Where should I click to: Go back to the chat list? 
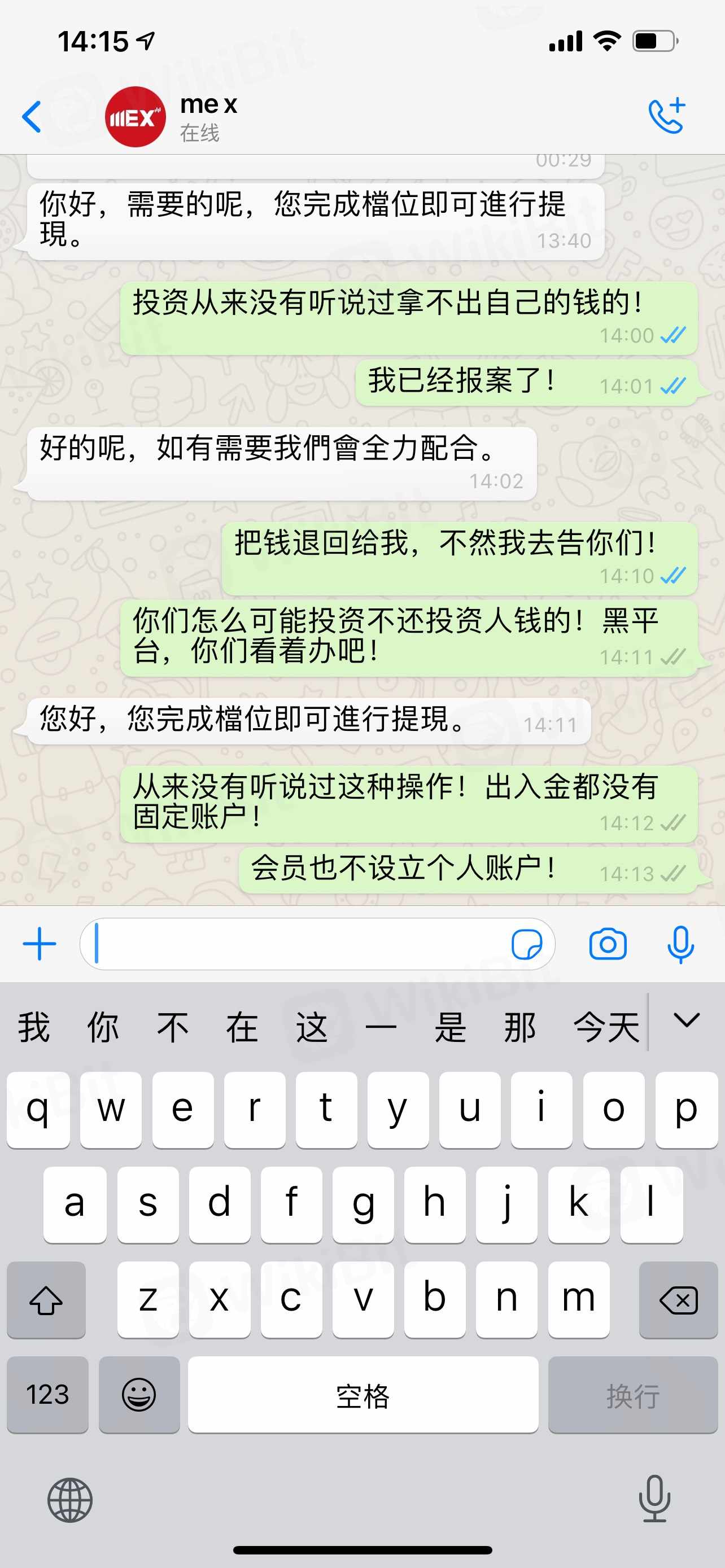pos(32,116)
